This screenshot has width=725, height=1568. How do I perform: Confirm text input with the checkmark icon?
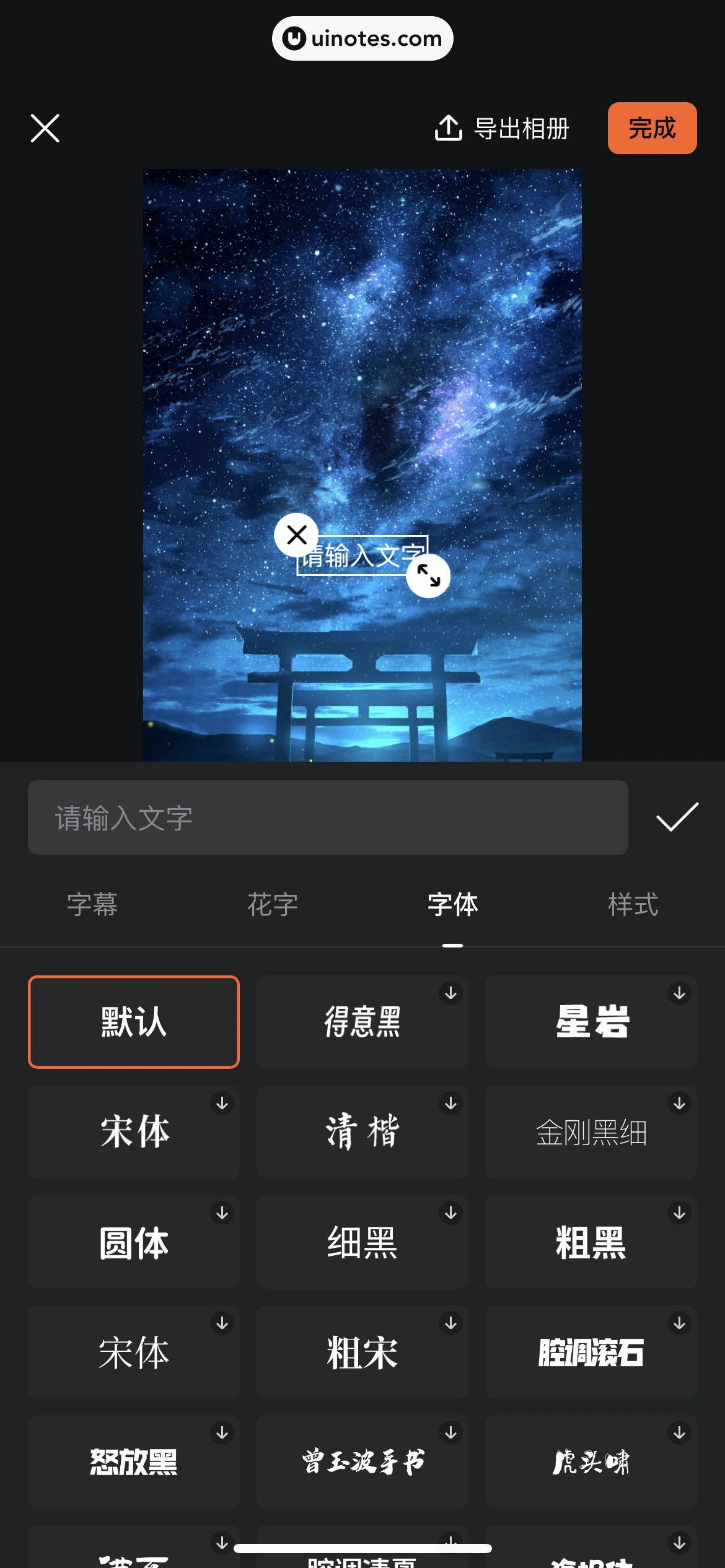click(675, 817)
